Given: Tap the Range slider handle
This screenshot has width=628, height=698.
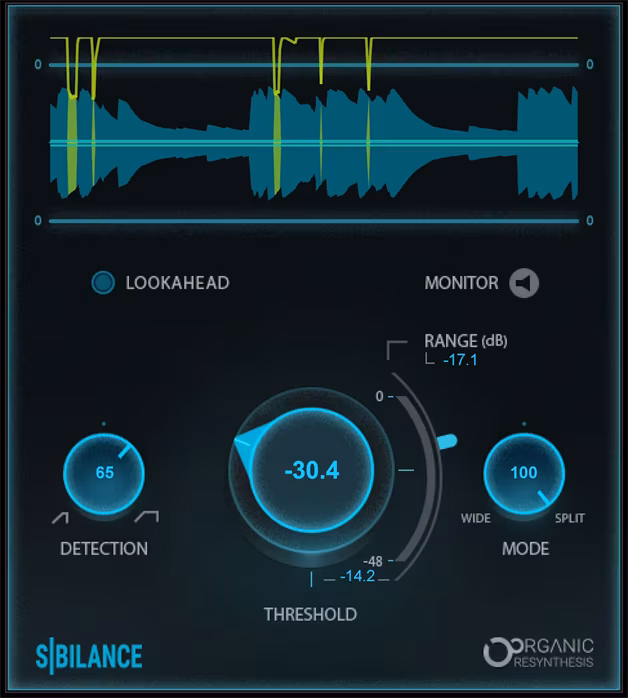Looking at the screenshot, I should pos(447,441).
